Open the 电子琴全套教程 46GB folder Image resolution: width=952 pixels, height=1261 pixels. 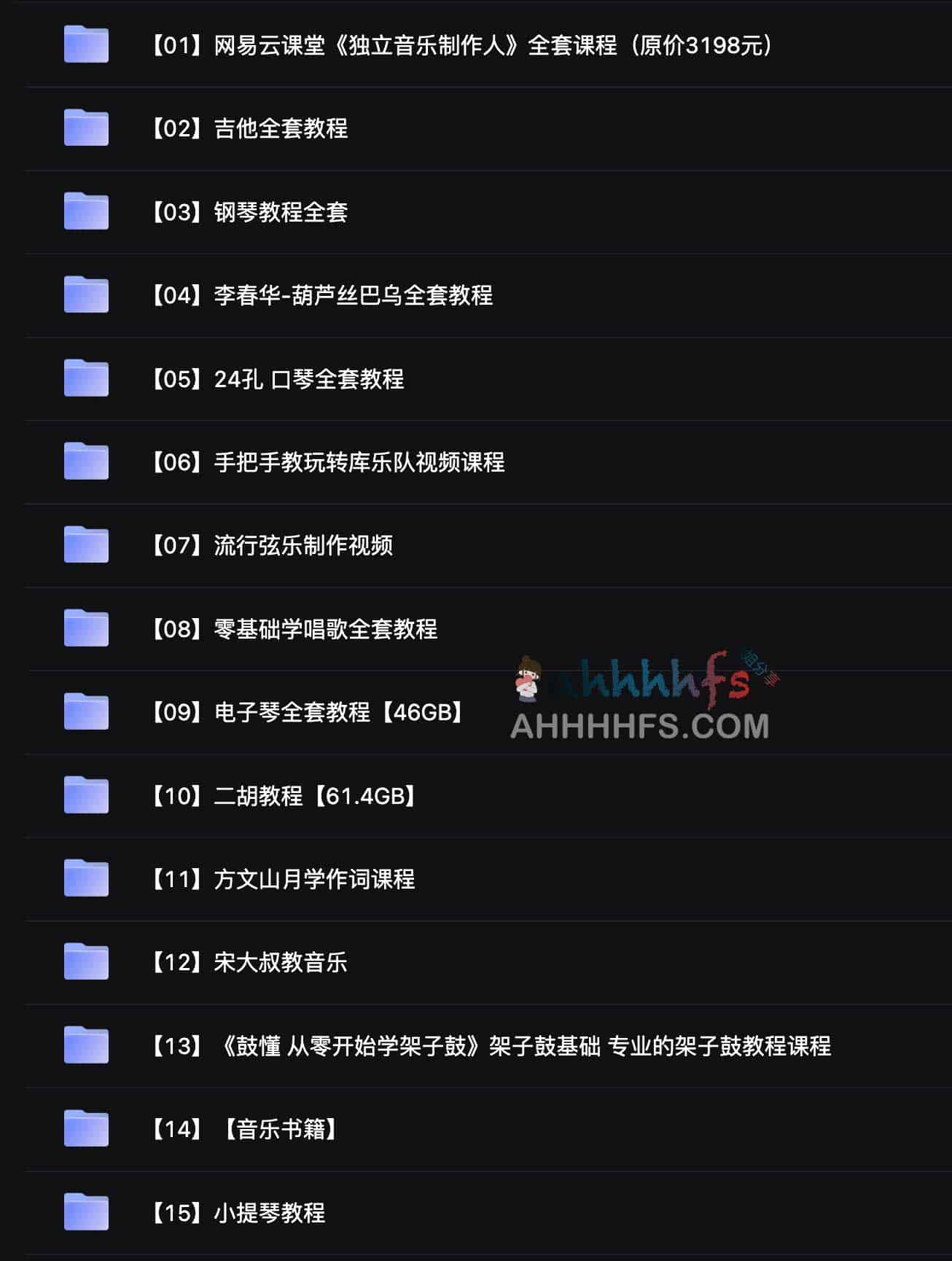pyautogui.click(x=306, y=711)
